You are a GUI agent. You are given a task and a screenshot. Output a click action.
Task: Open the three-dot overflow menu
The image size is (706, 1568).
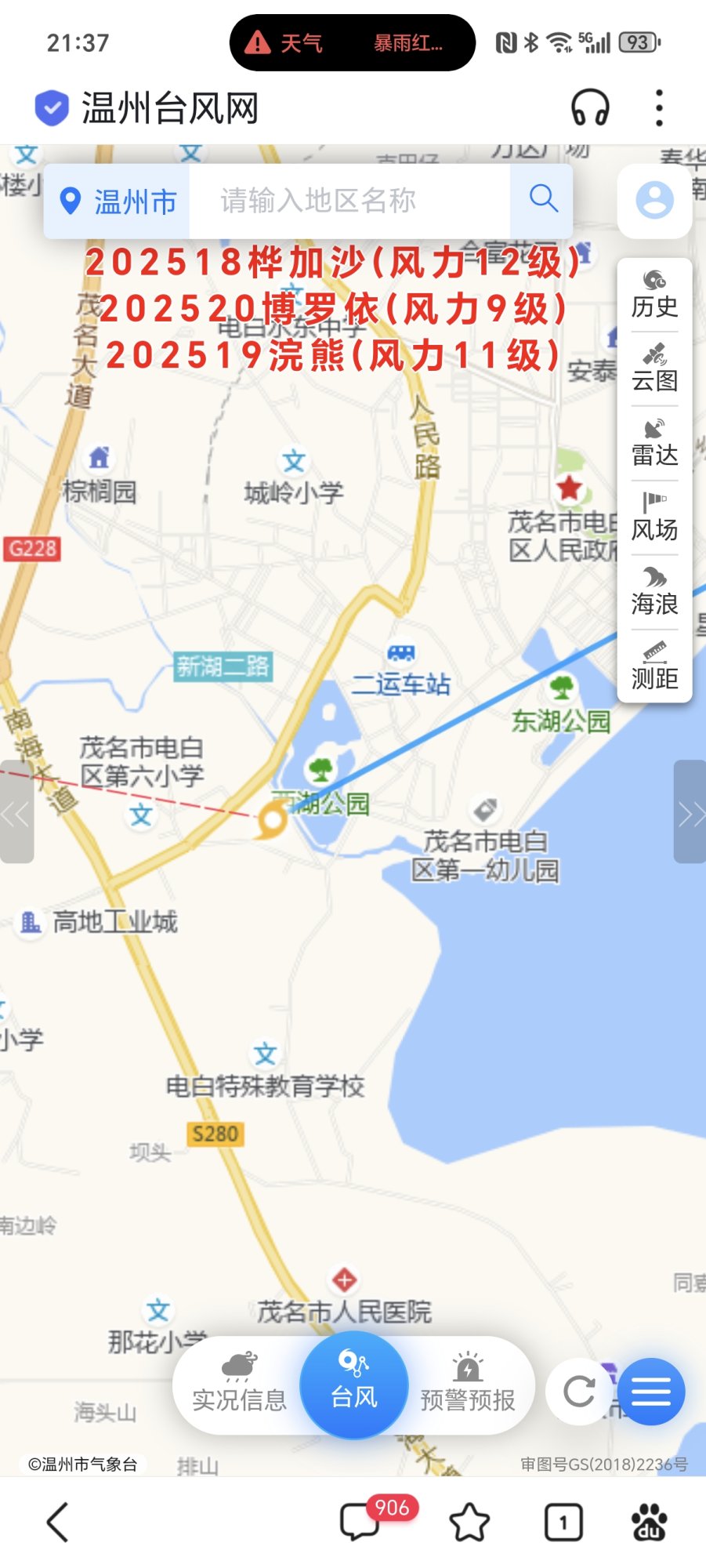click(x=659, y=108)
